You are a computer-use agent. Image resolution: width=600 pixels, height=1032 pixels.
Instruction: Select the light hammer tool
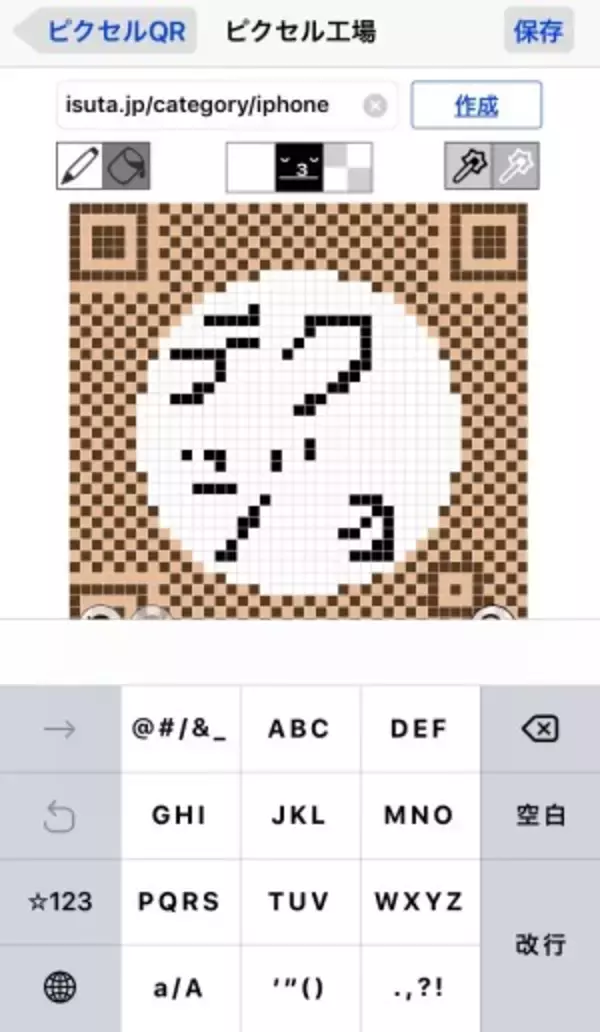(x=515, y=167)
